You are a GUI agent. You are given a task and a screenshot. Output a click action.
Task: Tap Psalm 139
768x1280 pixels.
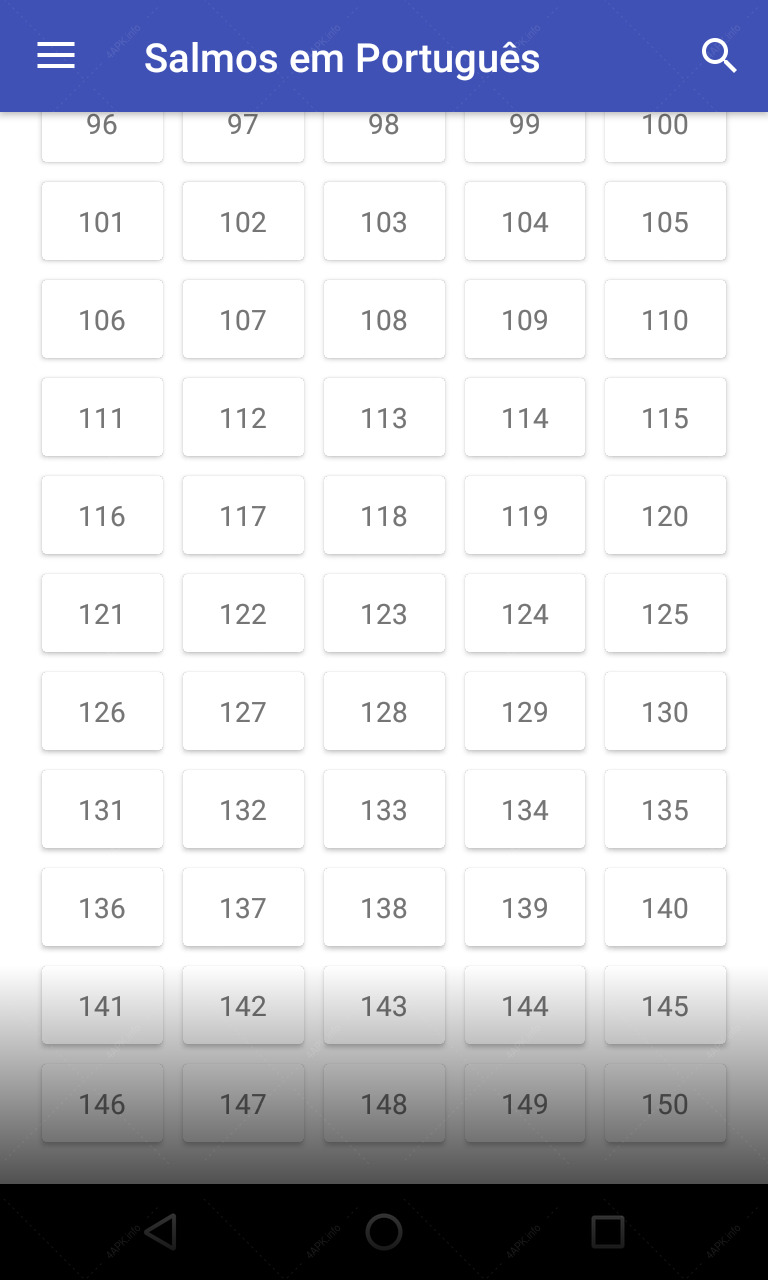[525, 907]
